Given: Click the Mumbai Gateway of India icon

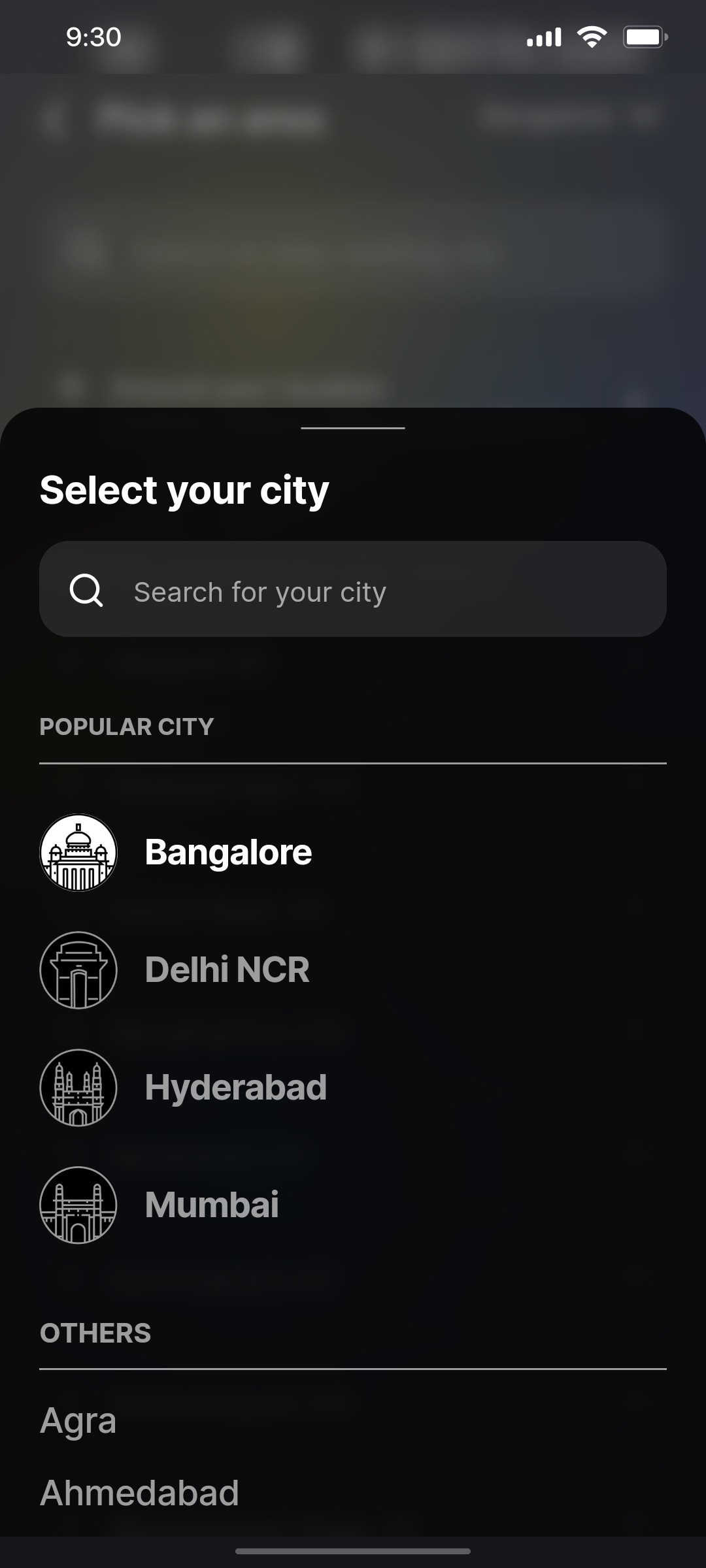Looking at the screenshot, I should 78,1205.
